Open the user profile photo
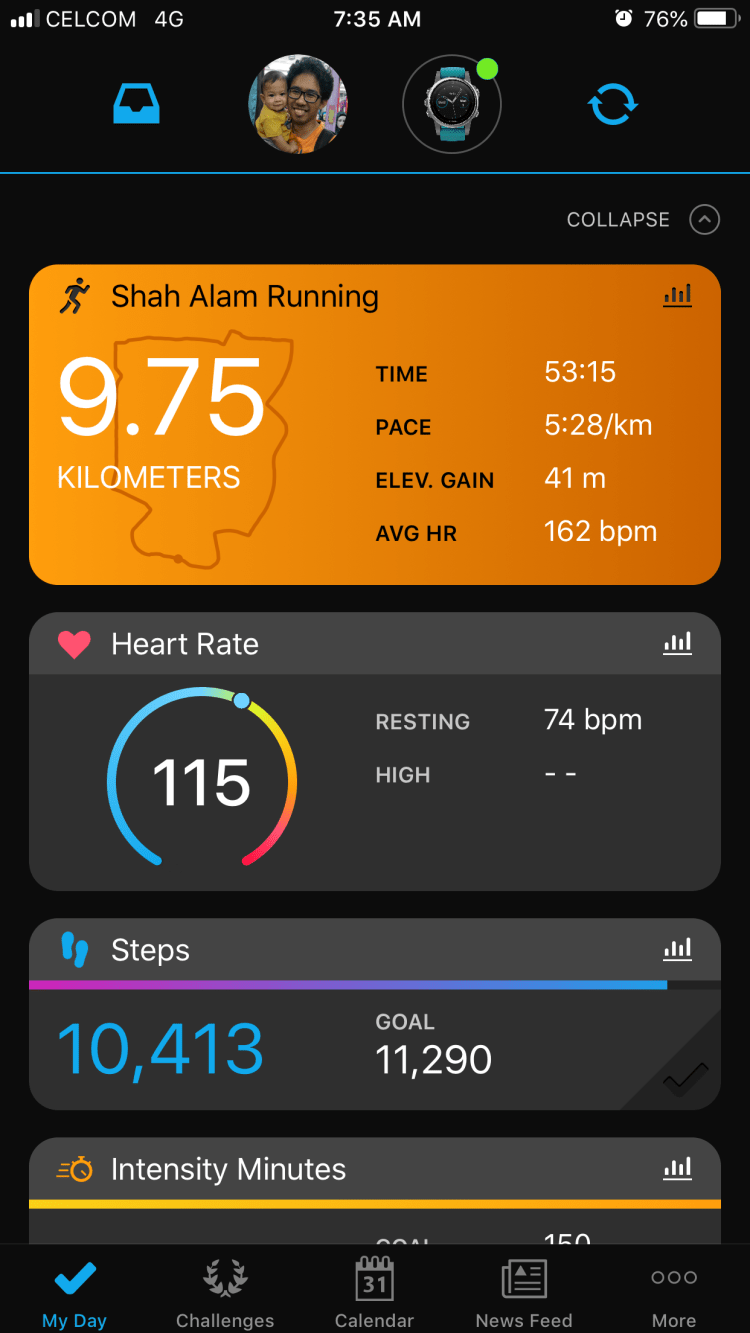The height and width of the screenshot is (1333, 750). tap(298, 104)
